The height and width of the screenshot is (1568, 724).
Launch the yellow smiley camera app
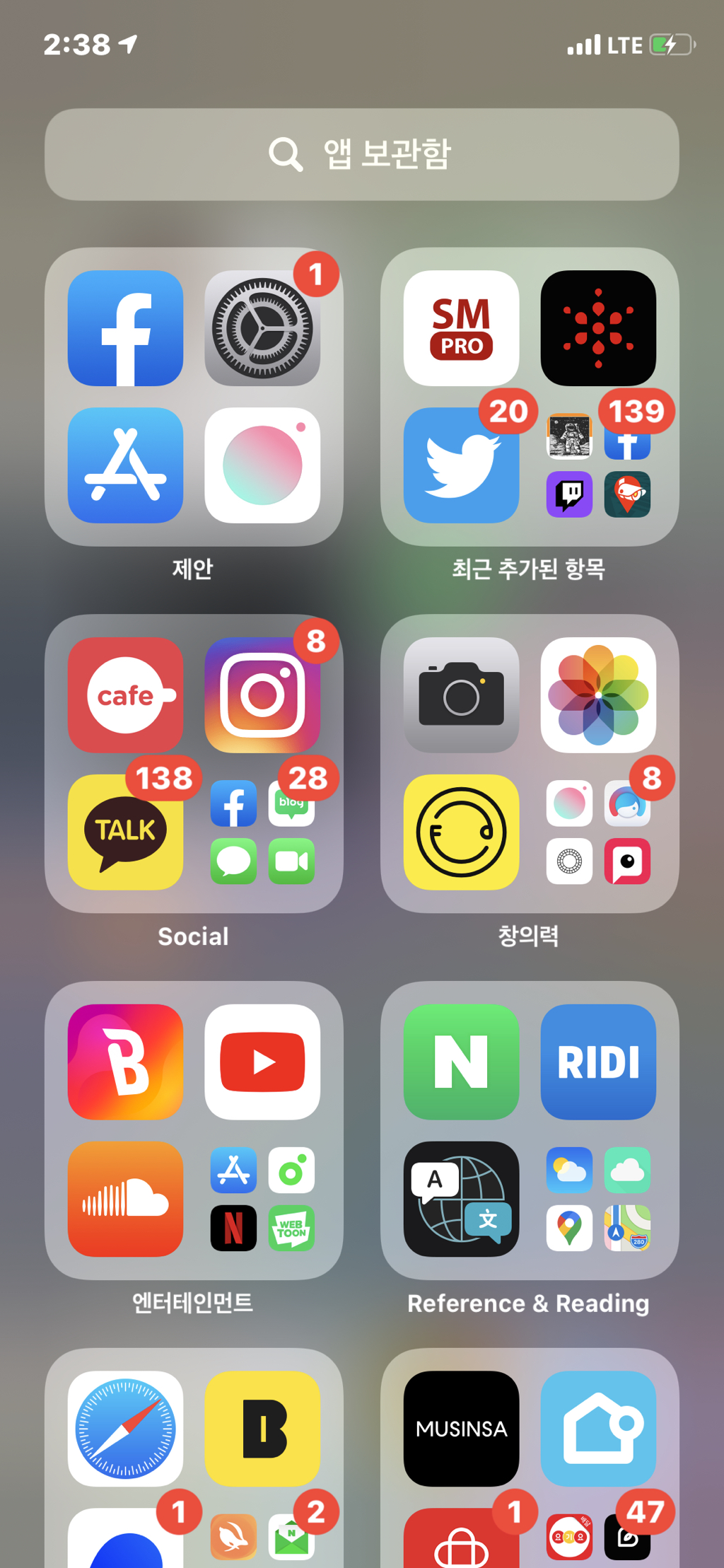461,832
